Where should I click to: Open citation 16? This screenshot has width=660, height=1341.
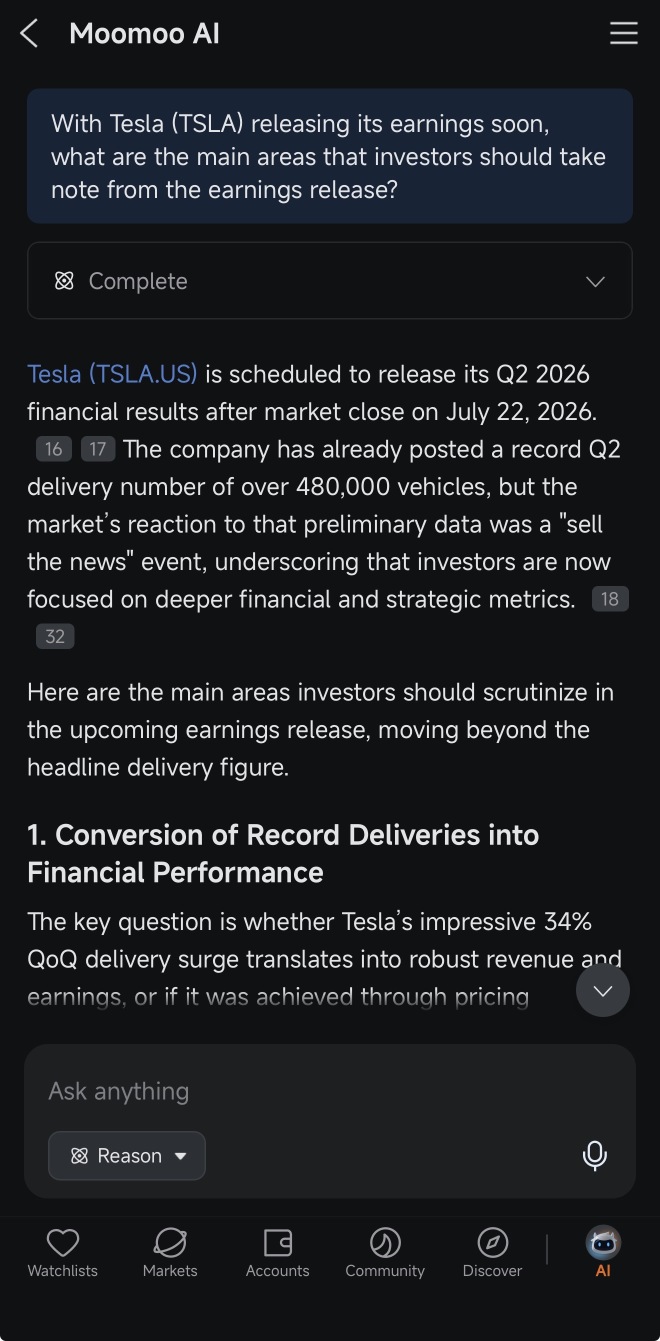click(54, 449)
